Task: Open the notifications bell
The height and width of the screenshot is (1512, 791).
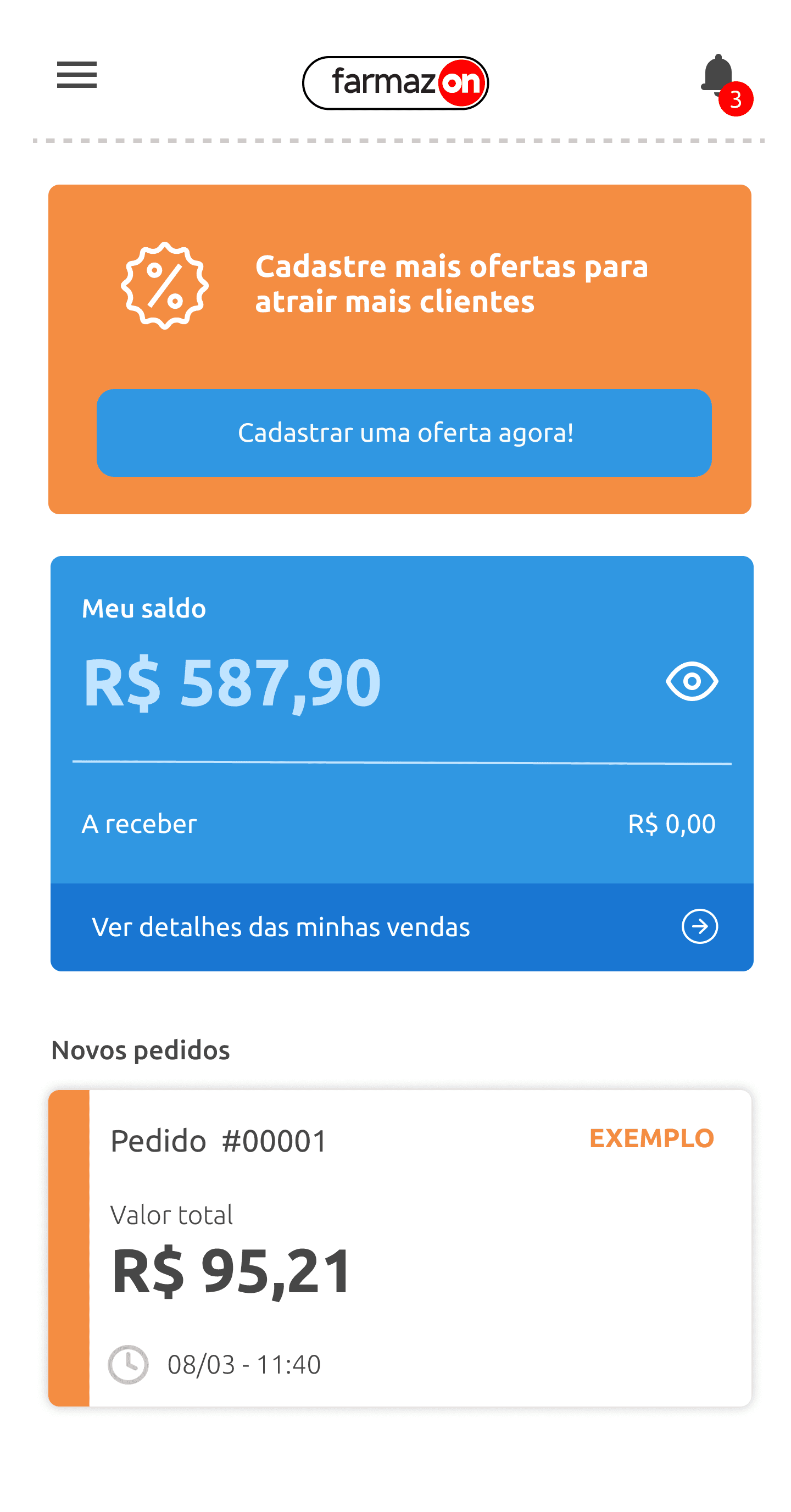Action: click(718, 76)
